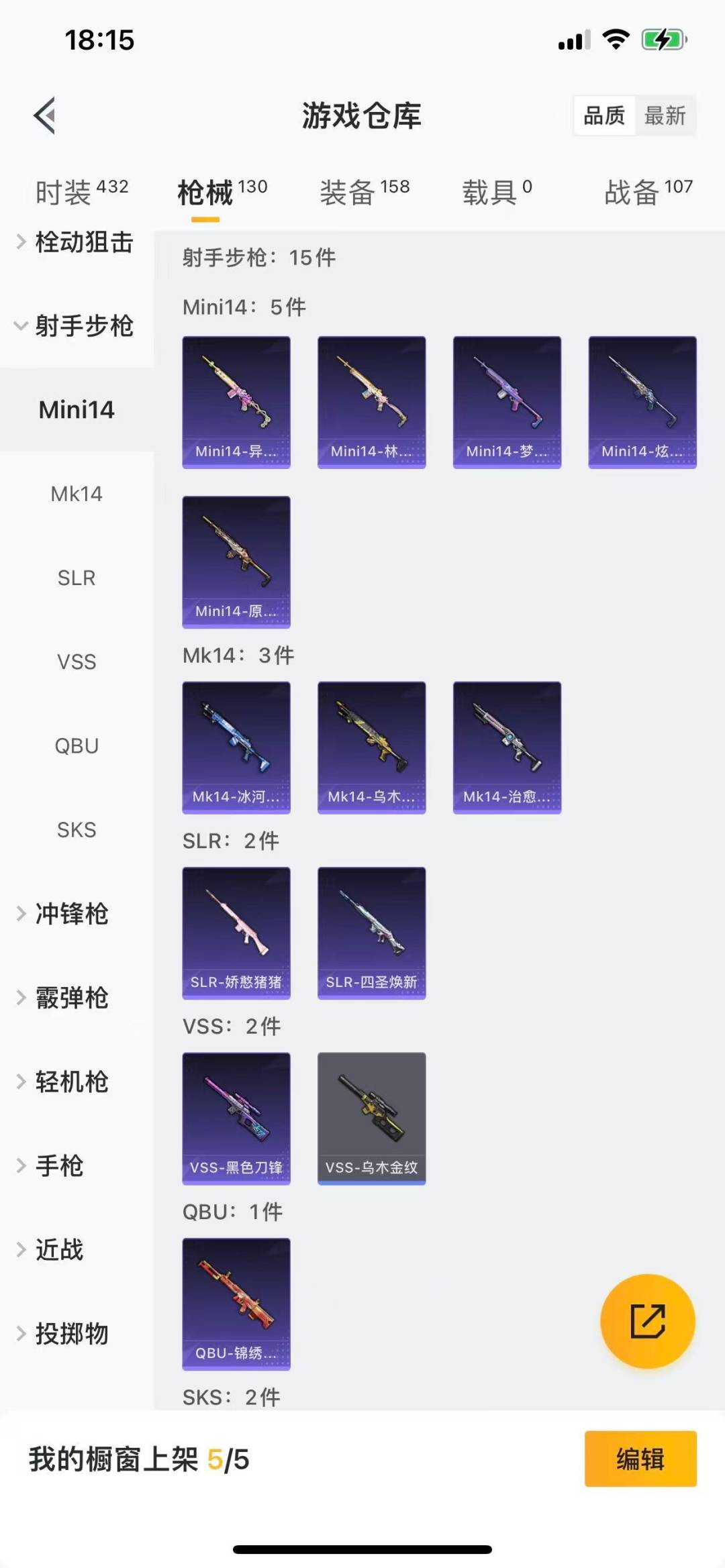Open the SLR-四圣焕新 skin
The height and width of the screenshot is (1568, 725).
tap(371, 933)
